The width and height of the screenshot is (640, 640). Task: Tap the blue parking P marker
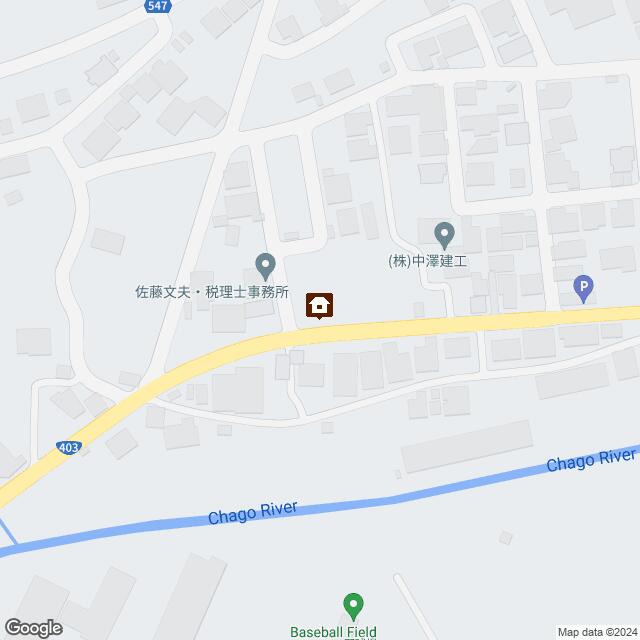coord(584,289)
